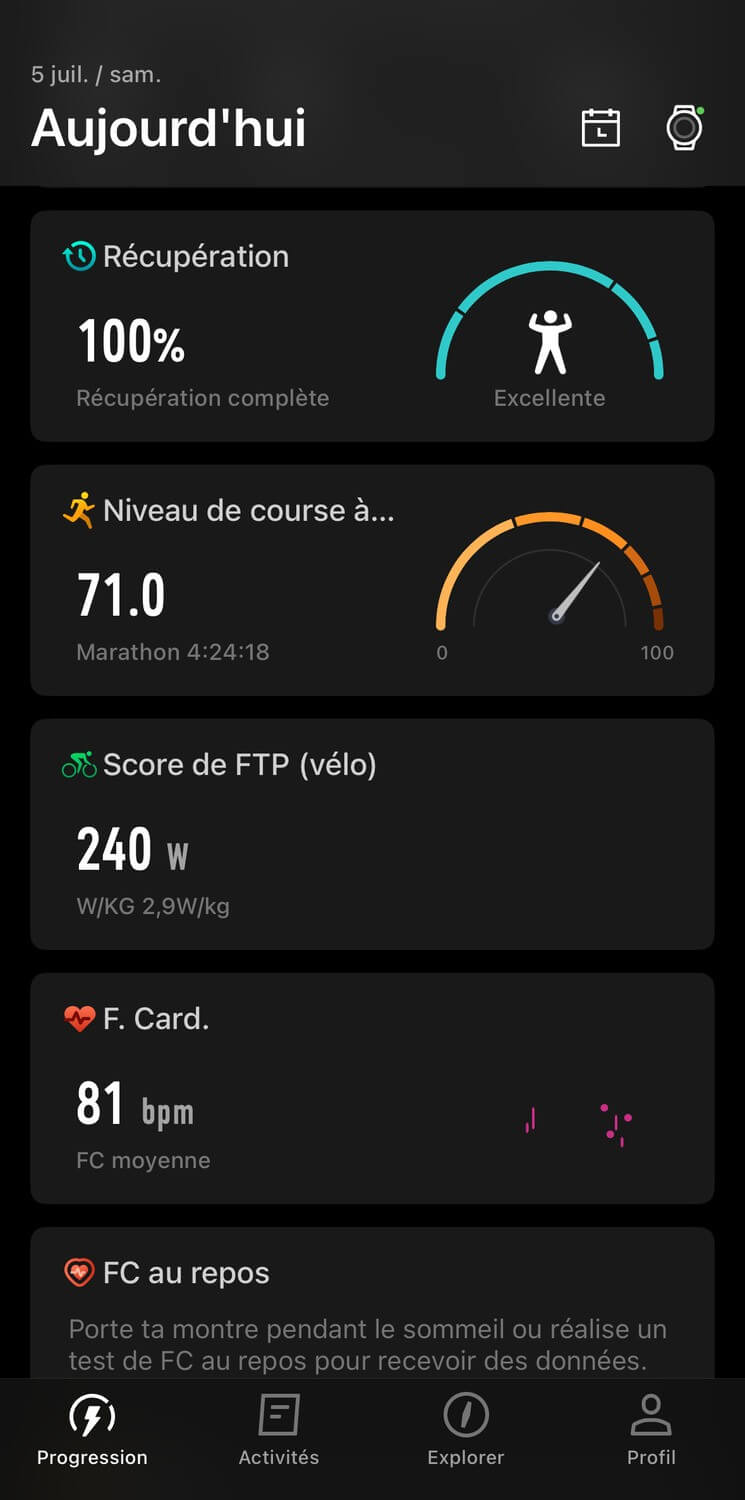Switch to the Activités tab
This screenshot has height=1500, width=745.
279,1430
